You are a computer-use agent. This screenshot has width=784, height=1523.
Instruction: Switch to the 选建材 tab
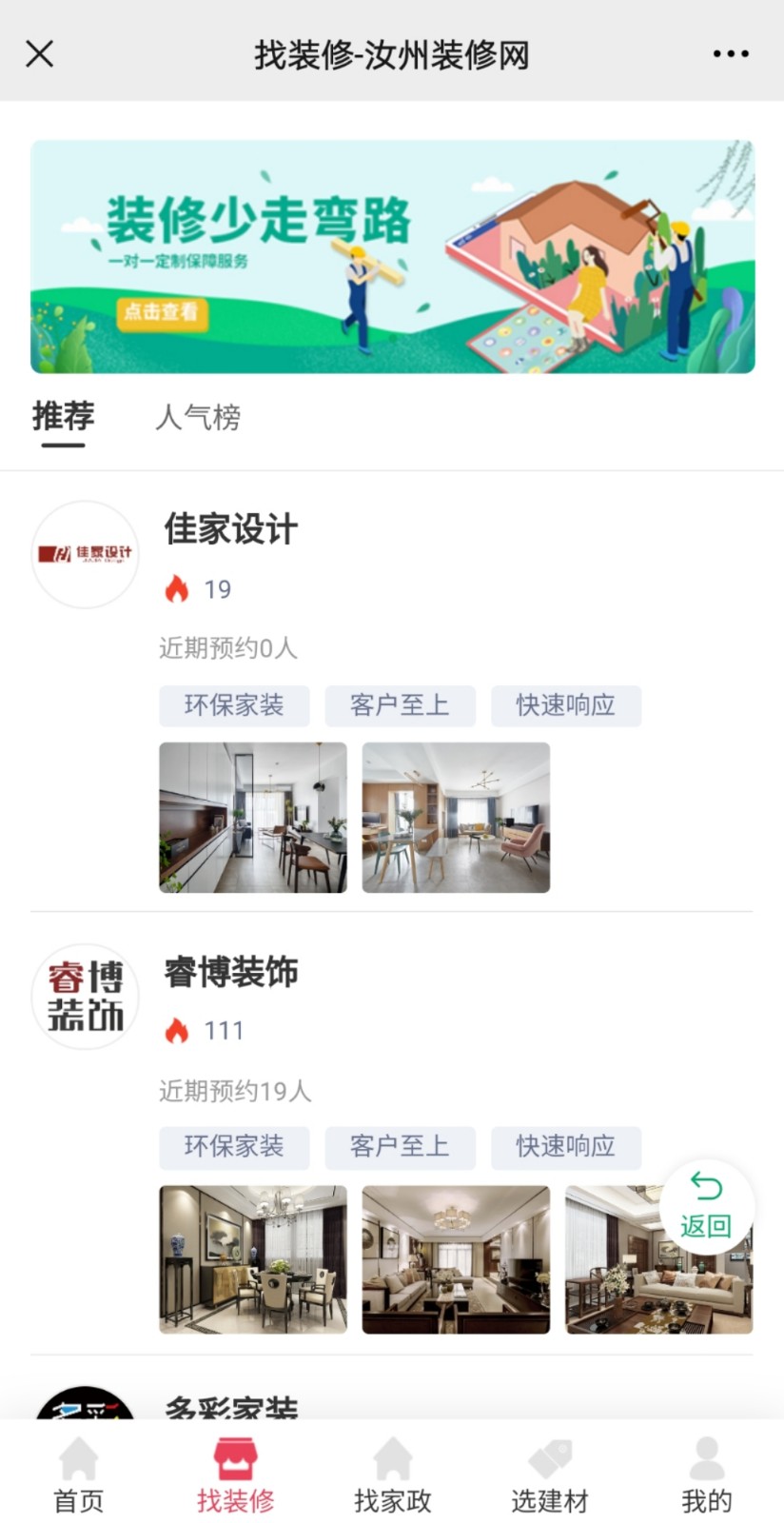click(549, 1475)
